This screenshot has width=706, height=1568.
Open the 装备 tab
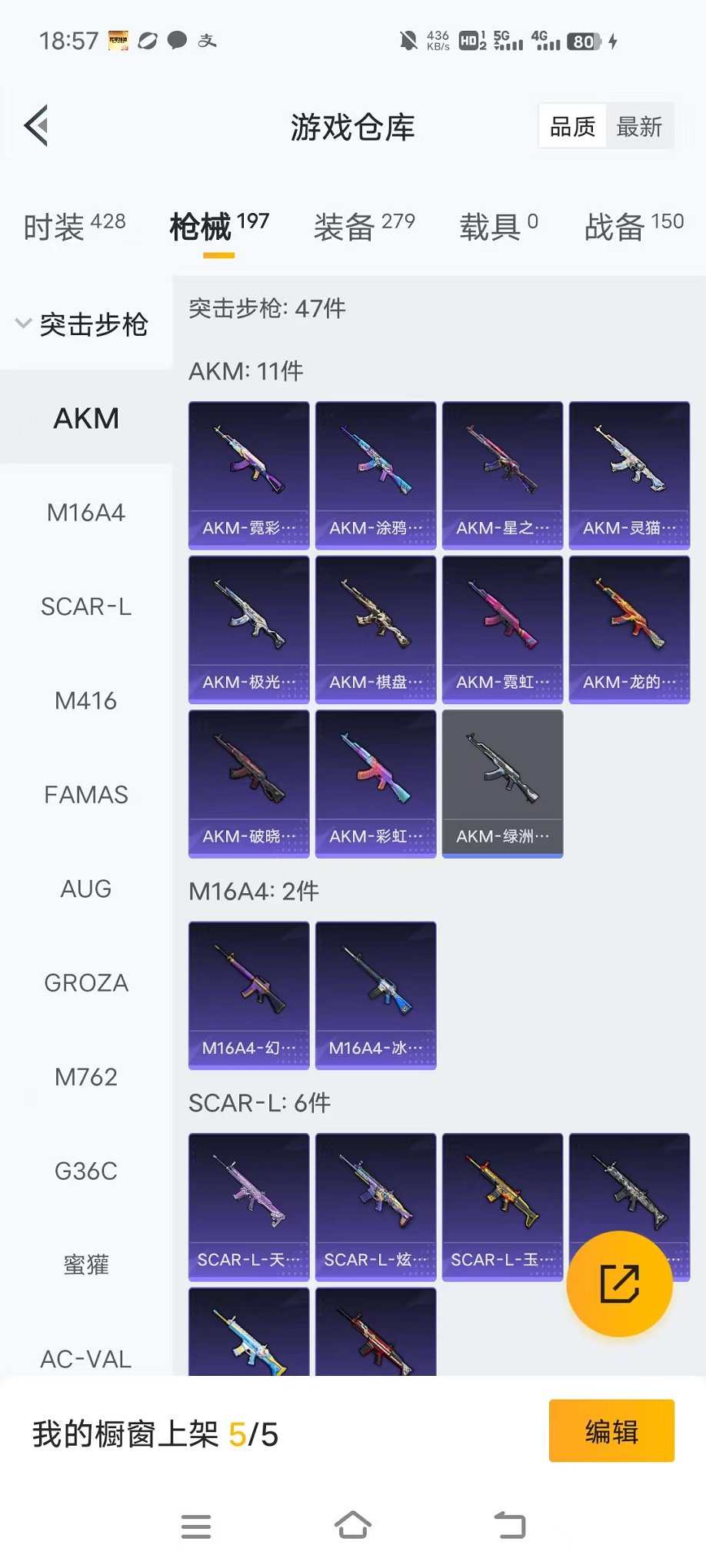tap(364, 227)
